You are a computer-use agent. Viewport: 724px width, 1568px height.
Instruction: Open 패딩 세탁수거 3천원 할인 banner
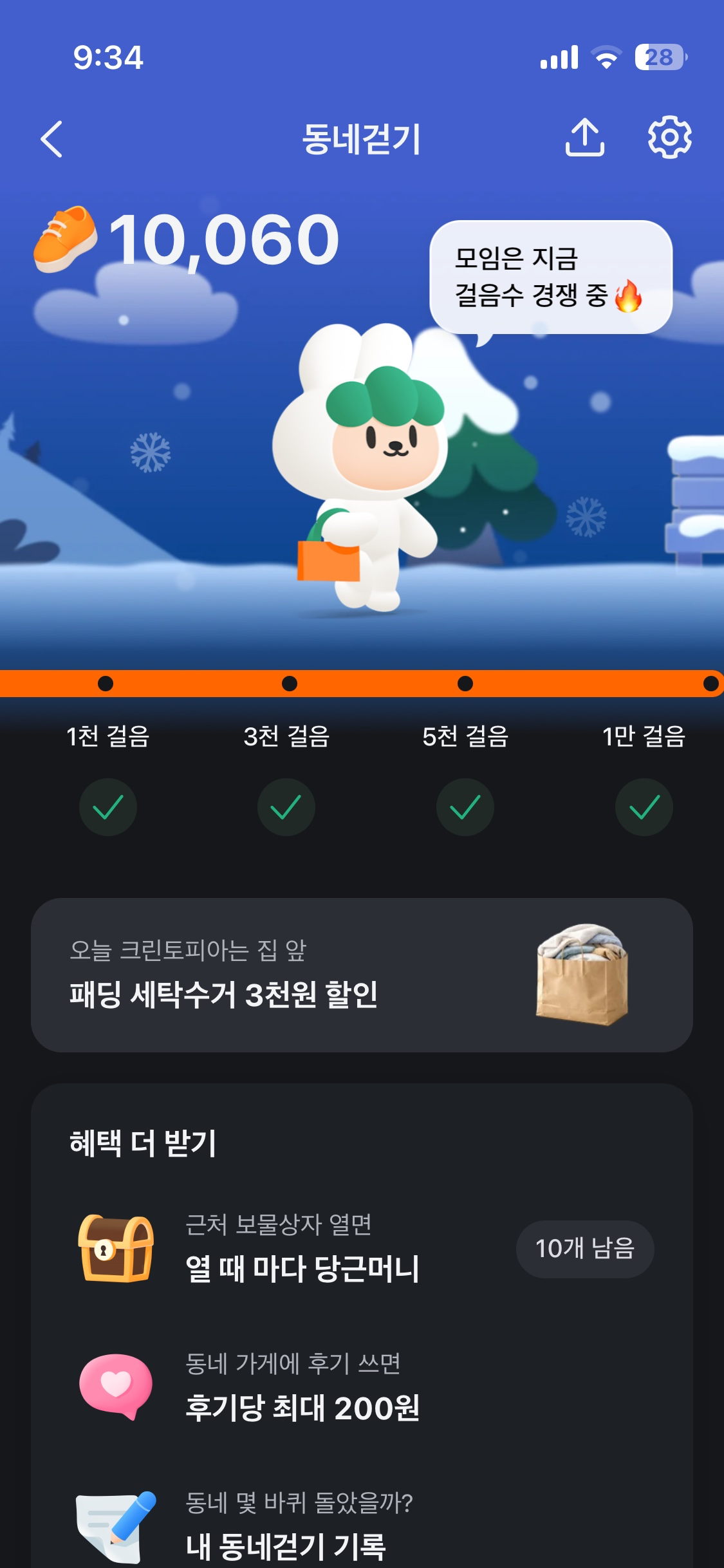coord(362,975)
